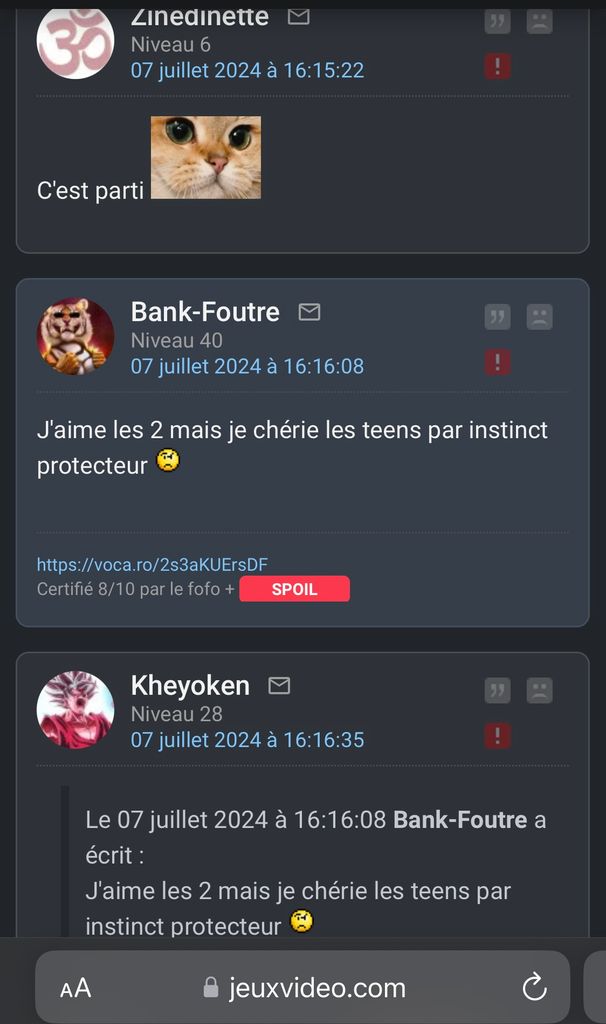Send private message to Kheyoken

pos(279,685)
